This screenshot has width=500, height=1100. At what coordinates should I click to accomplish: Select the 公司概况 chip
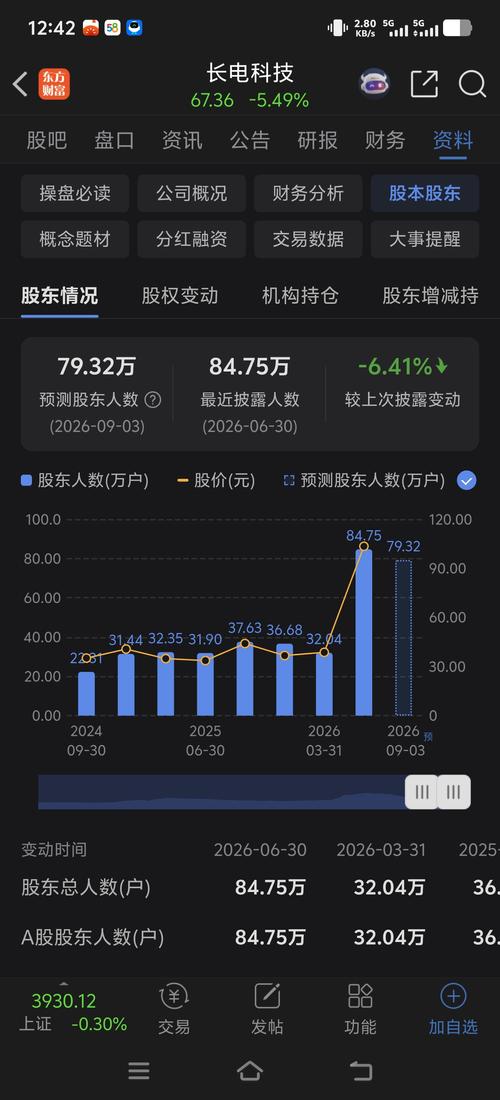click(x=191, y=193)
